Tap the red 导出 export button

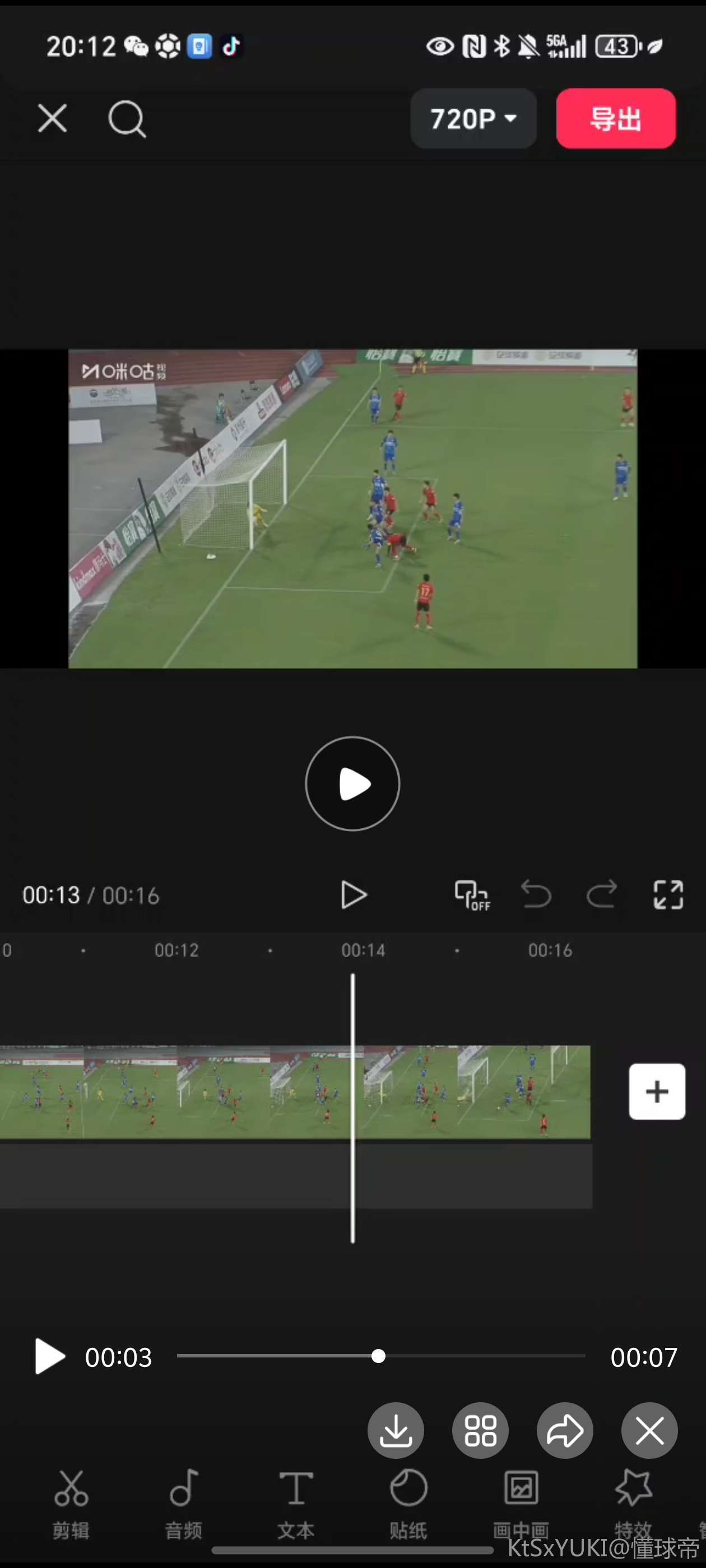click(615, 118)
